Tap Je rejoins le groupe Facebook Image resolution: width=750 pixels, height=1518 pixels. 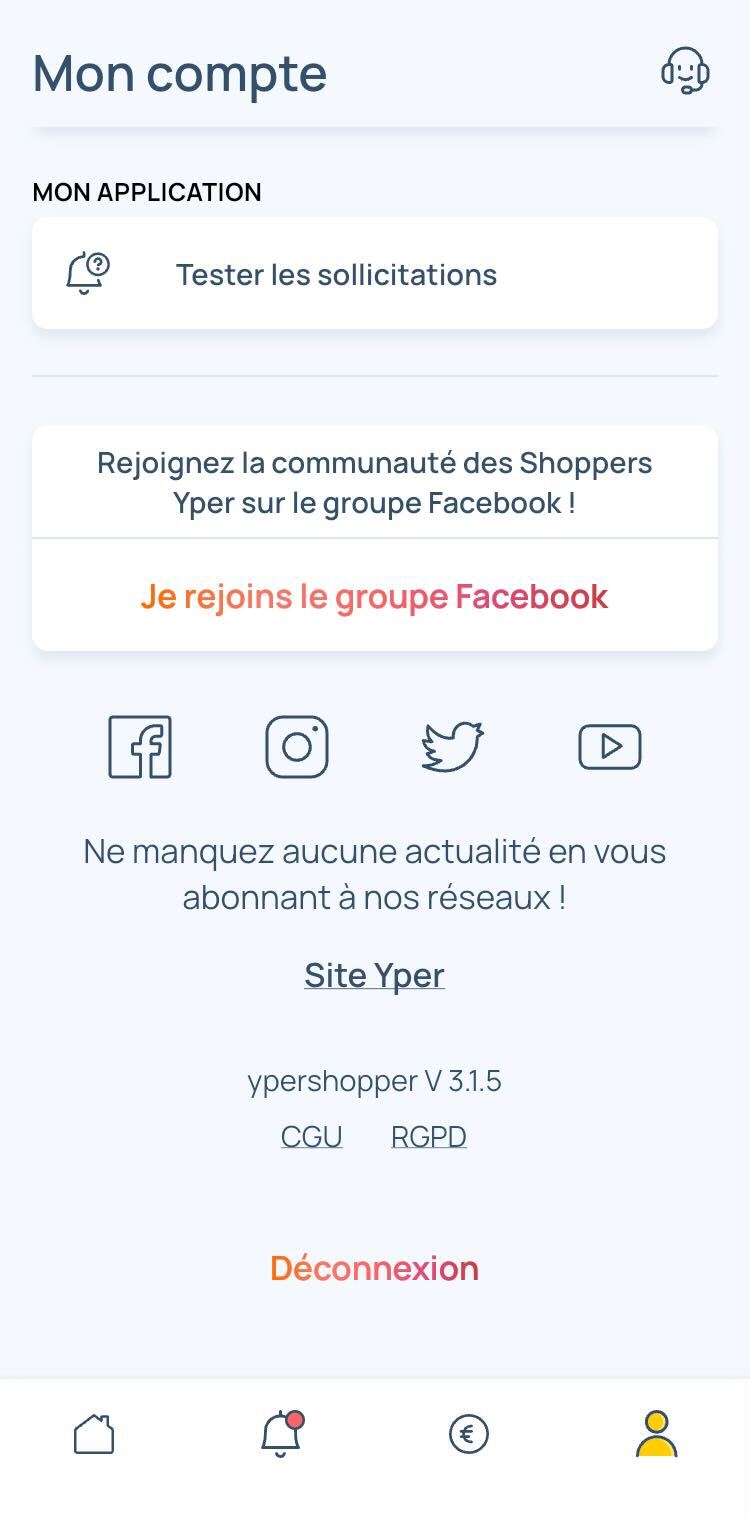coord(375,596)
